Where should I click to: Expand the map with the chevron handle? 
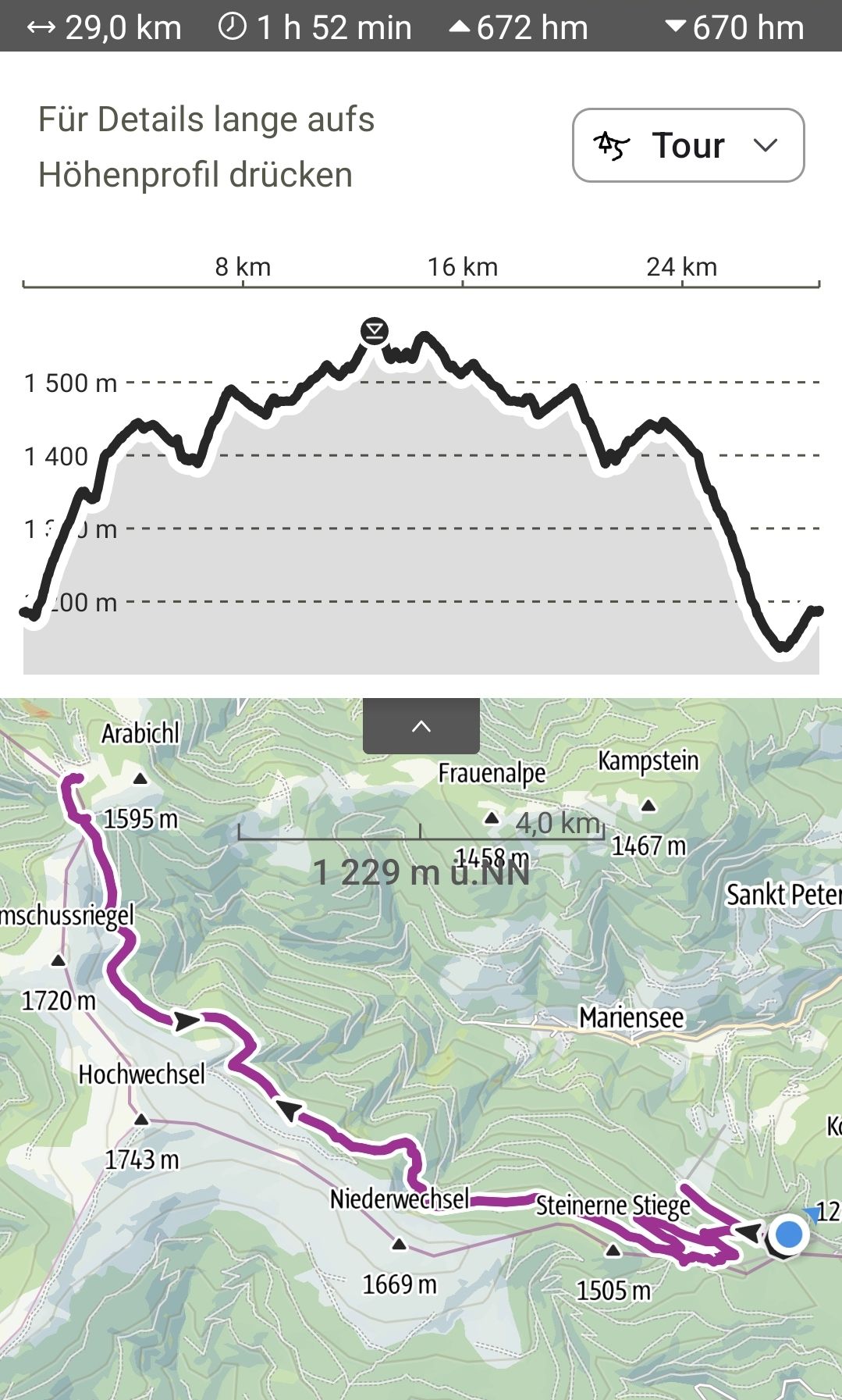421,726
